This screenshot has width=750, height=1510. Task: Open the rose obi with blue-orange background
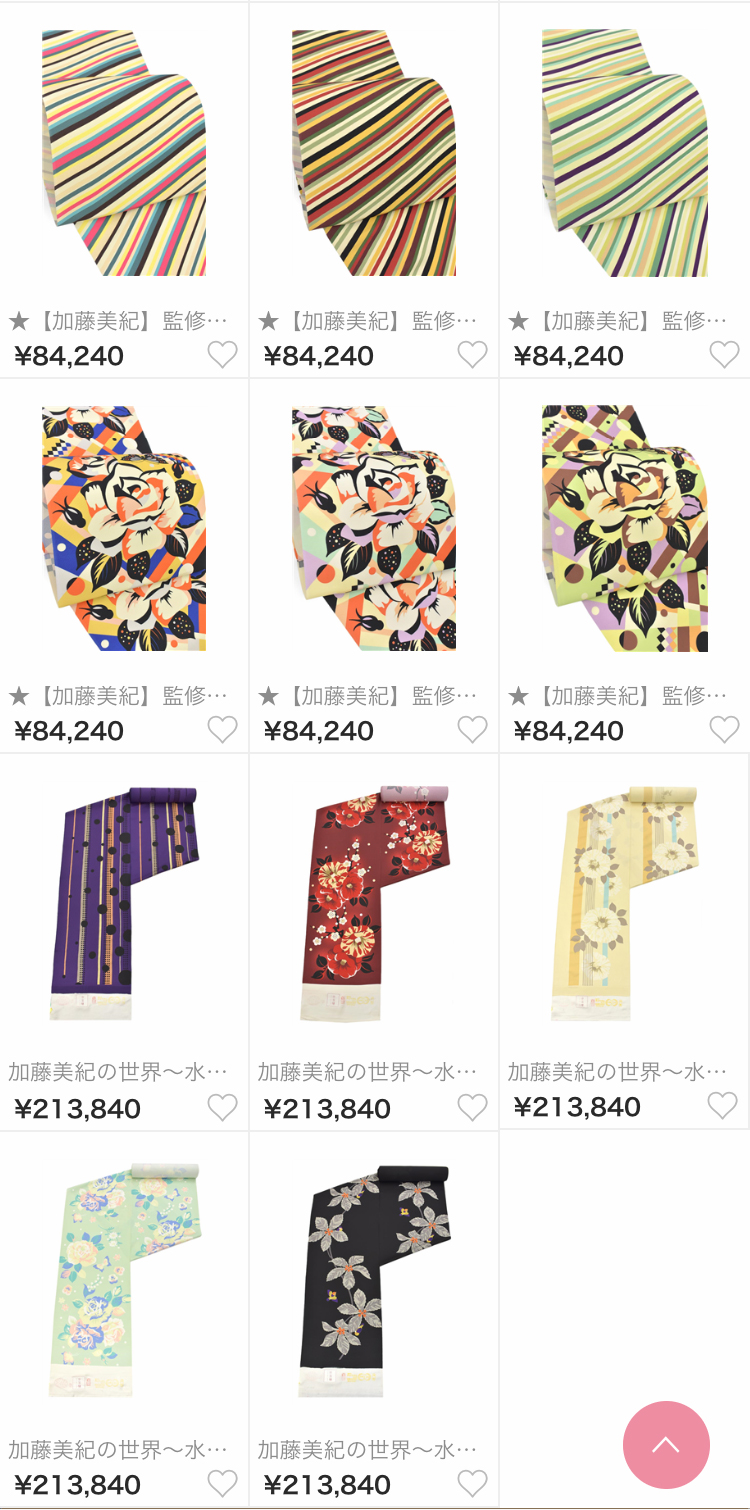124,528
